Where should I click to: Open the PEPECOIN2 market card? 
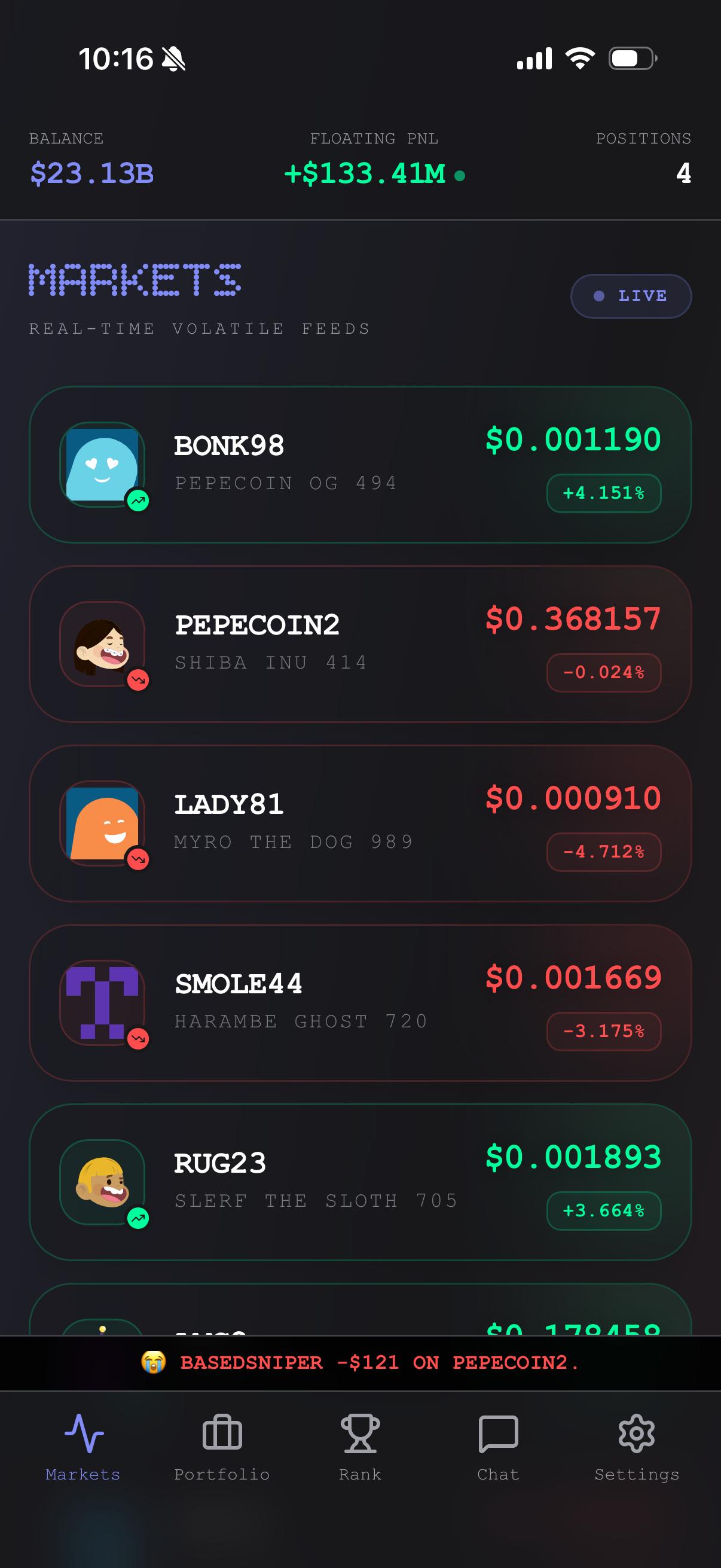[x=360, y=644]
